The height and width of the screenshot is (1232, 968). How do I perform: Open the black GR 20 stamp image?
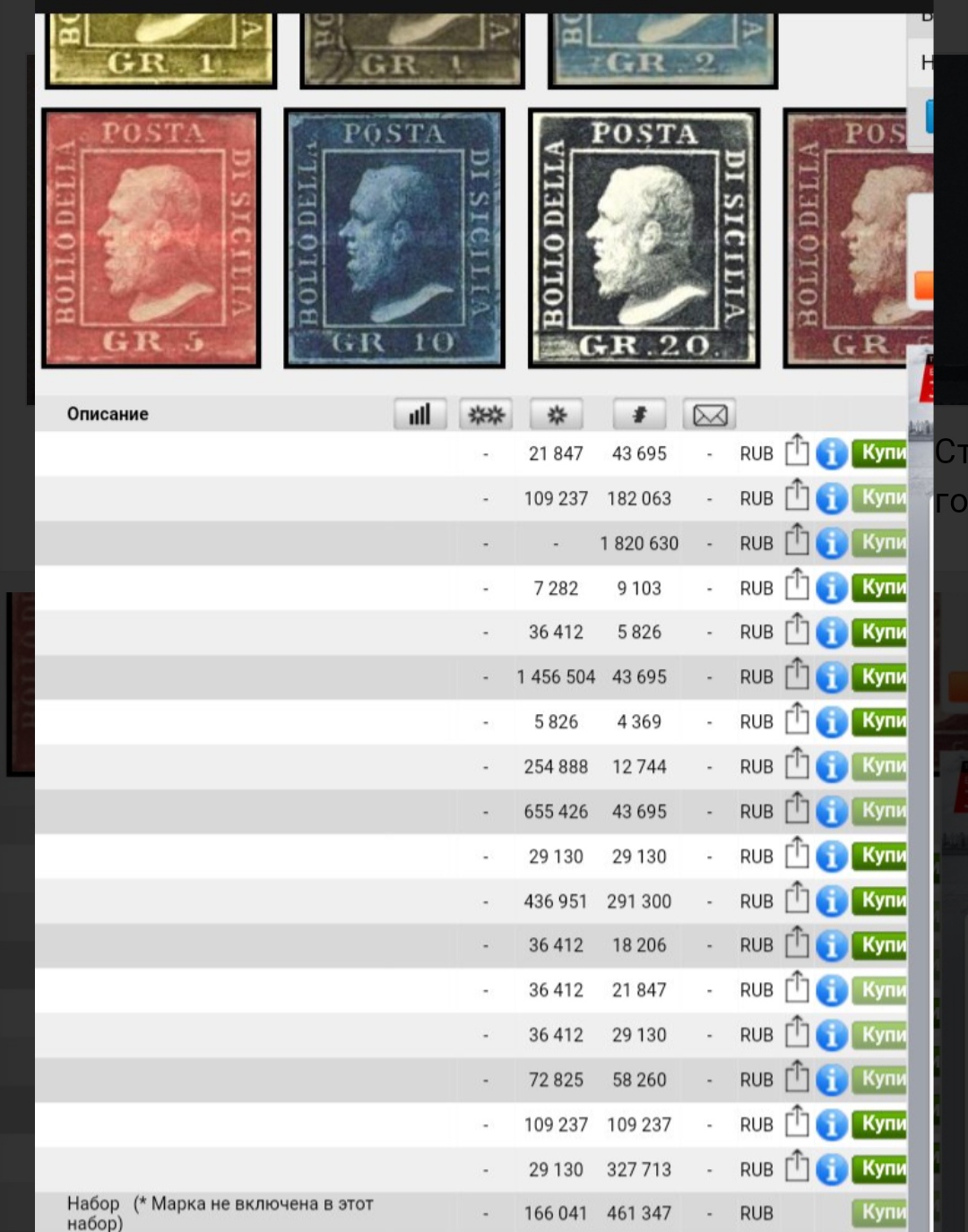point(644,238)
